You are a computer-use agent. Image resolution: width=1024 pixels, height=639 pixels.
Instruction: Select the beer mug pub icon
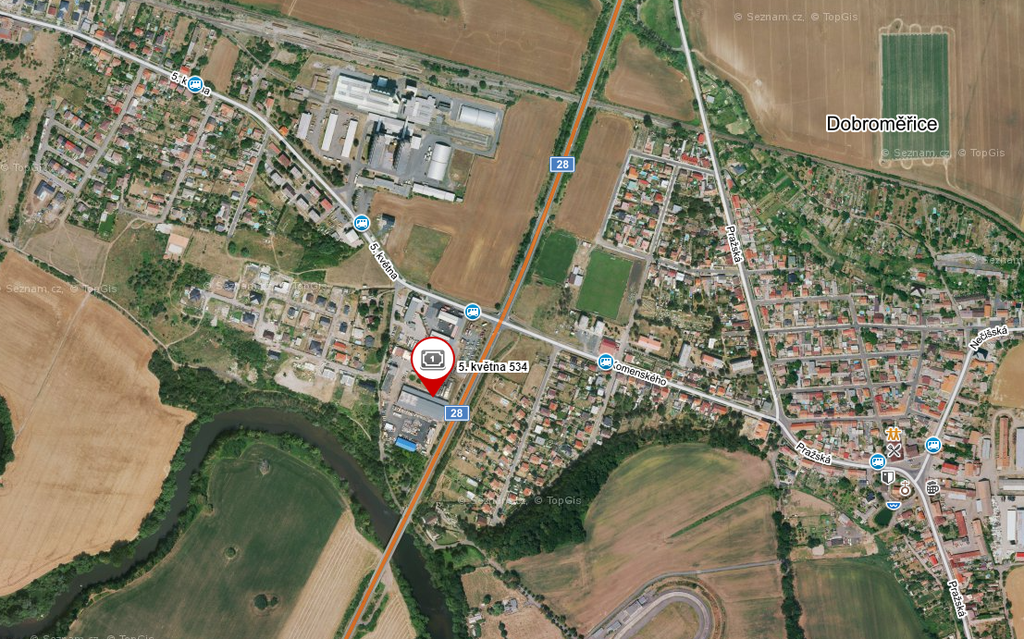(x=932, y=487)
